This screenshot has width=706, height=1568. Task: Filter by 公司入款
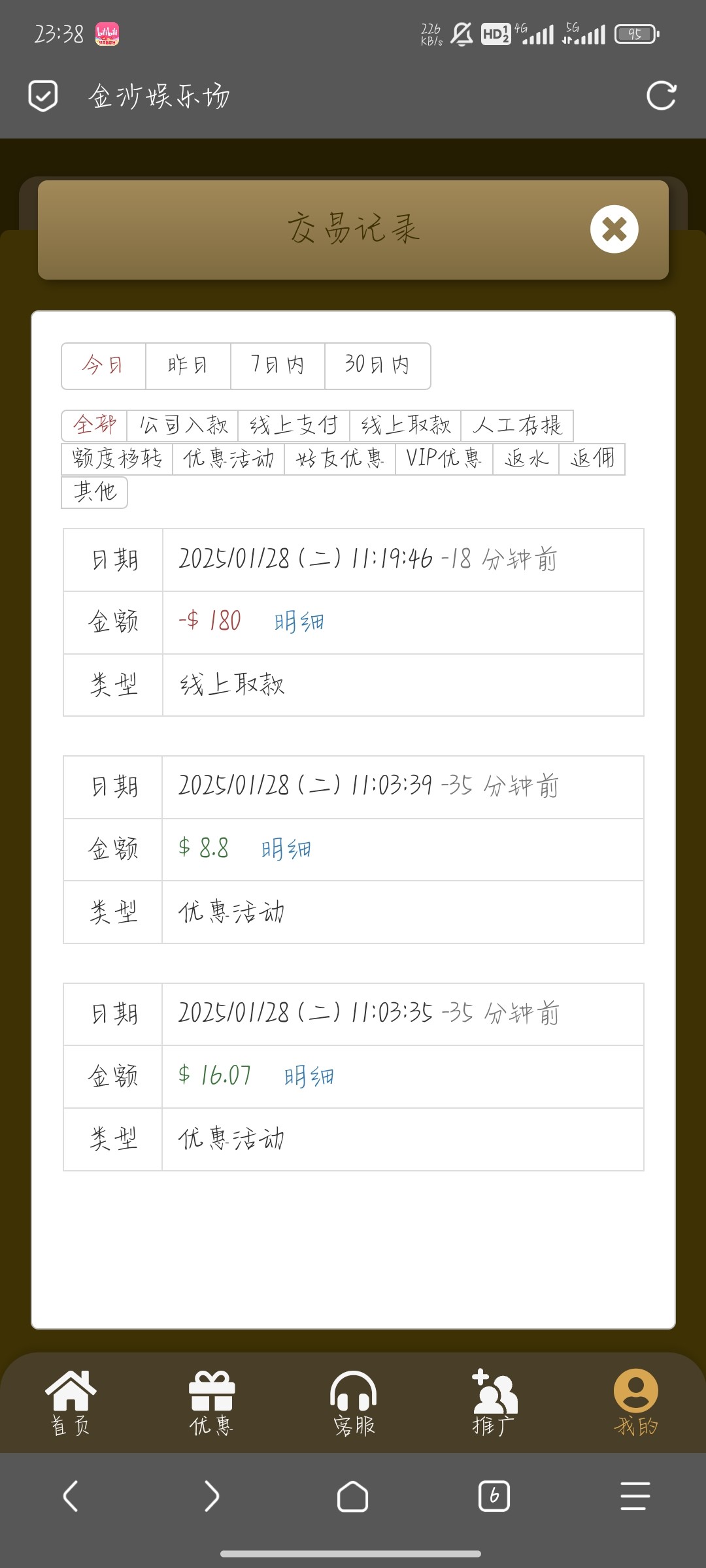[x=183, y=426]
